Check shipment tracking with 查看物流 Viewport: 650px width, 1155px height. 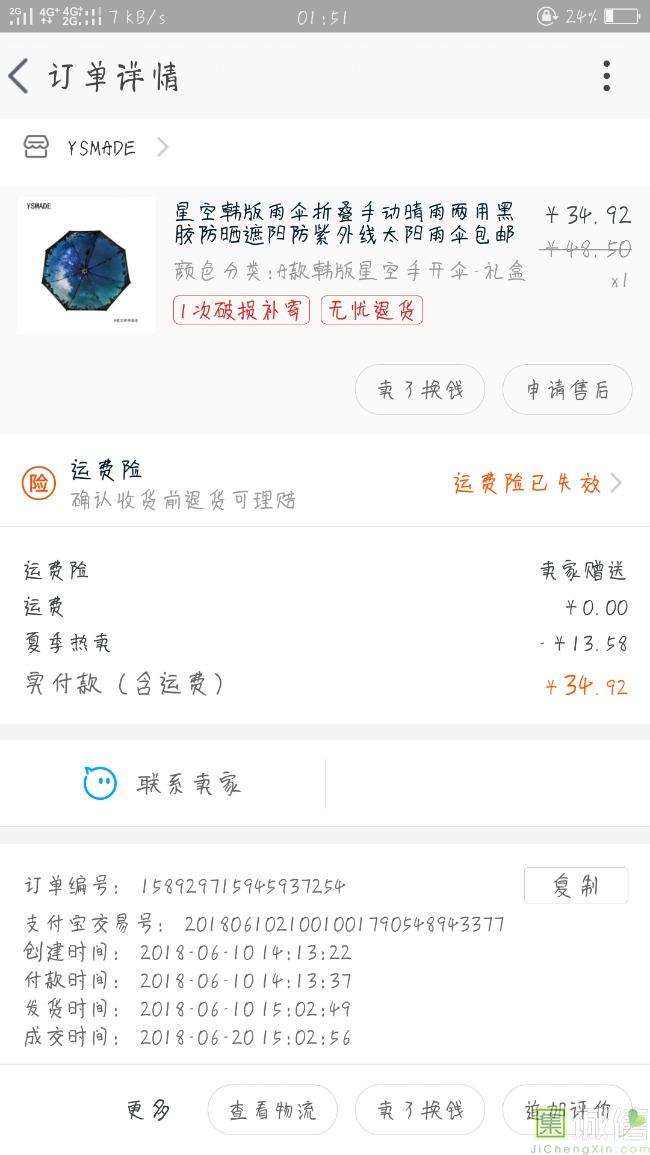272,1109
